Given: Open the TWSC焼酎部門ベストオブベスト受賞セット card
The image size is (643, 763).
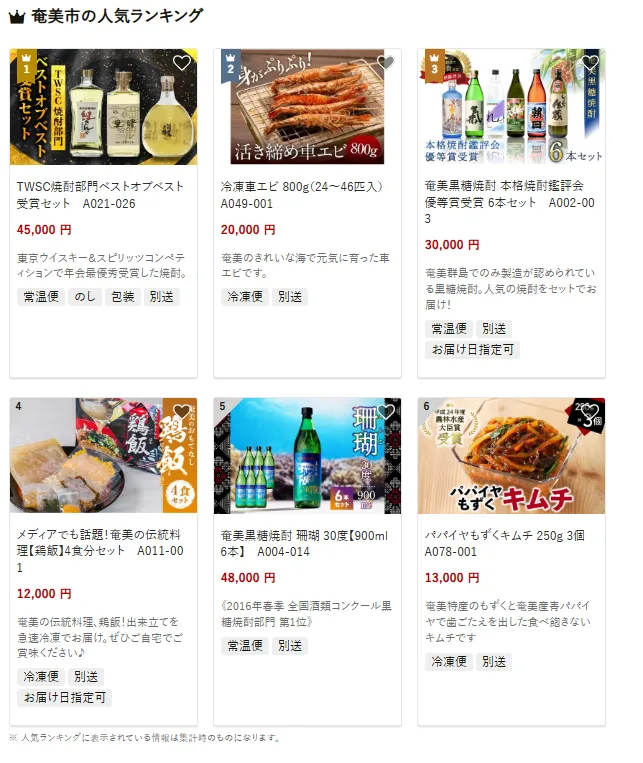Looking at the screenshot, I should pos(101,194).
